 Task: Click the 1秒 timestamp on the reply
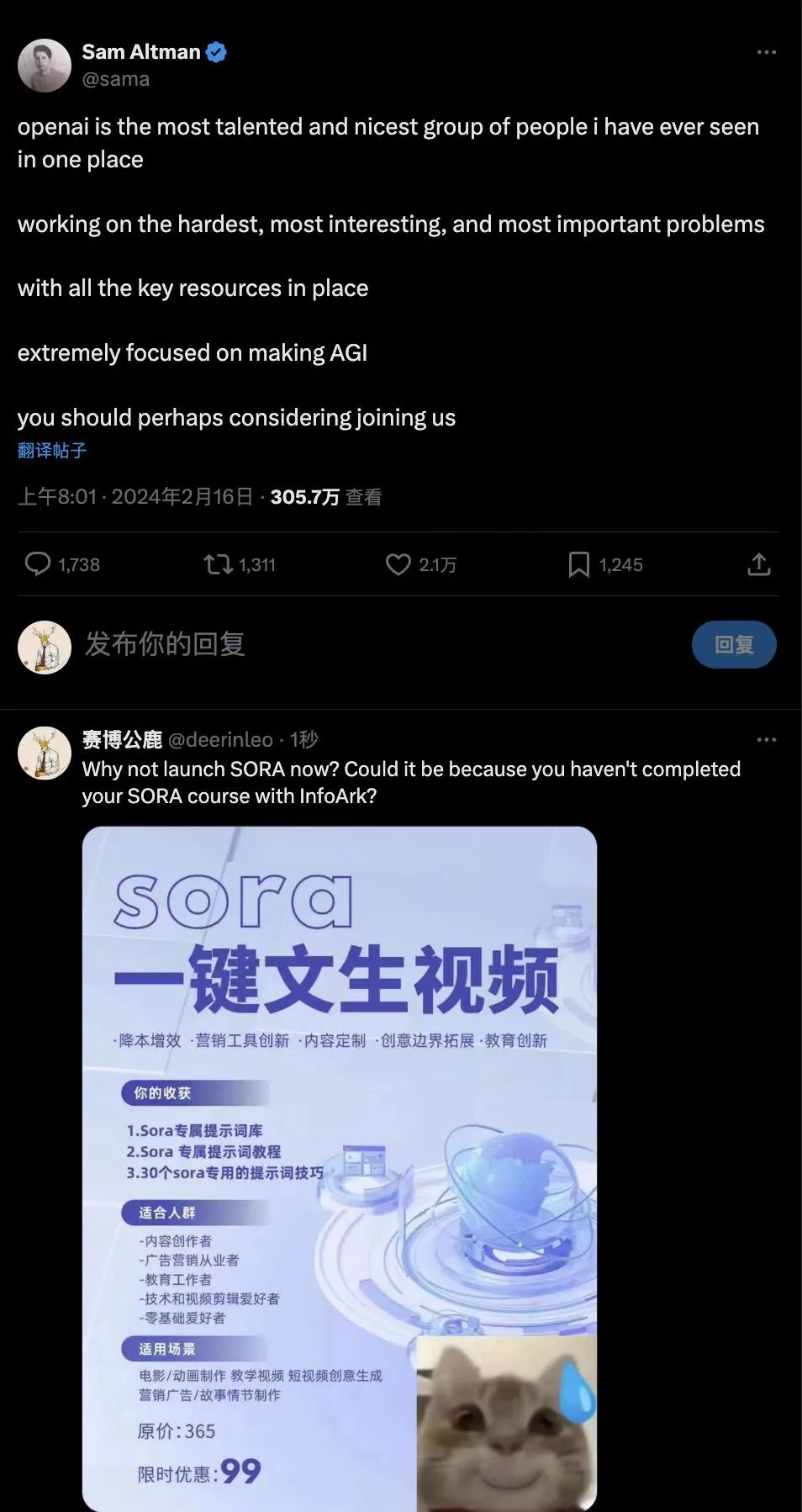point(306,740)
